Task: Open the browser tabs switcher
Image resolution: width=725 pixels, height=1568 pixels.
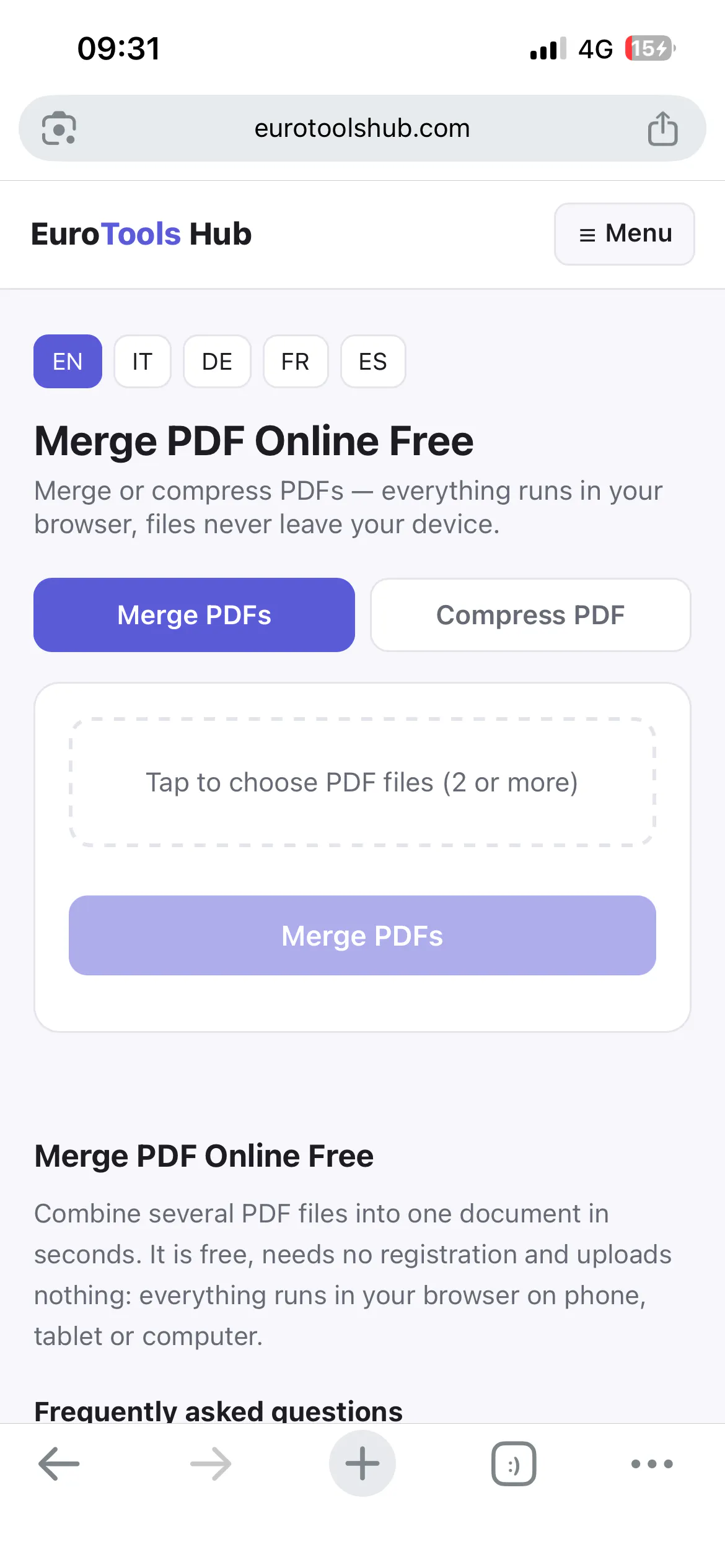Action: tap(514, 1464)
